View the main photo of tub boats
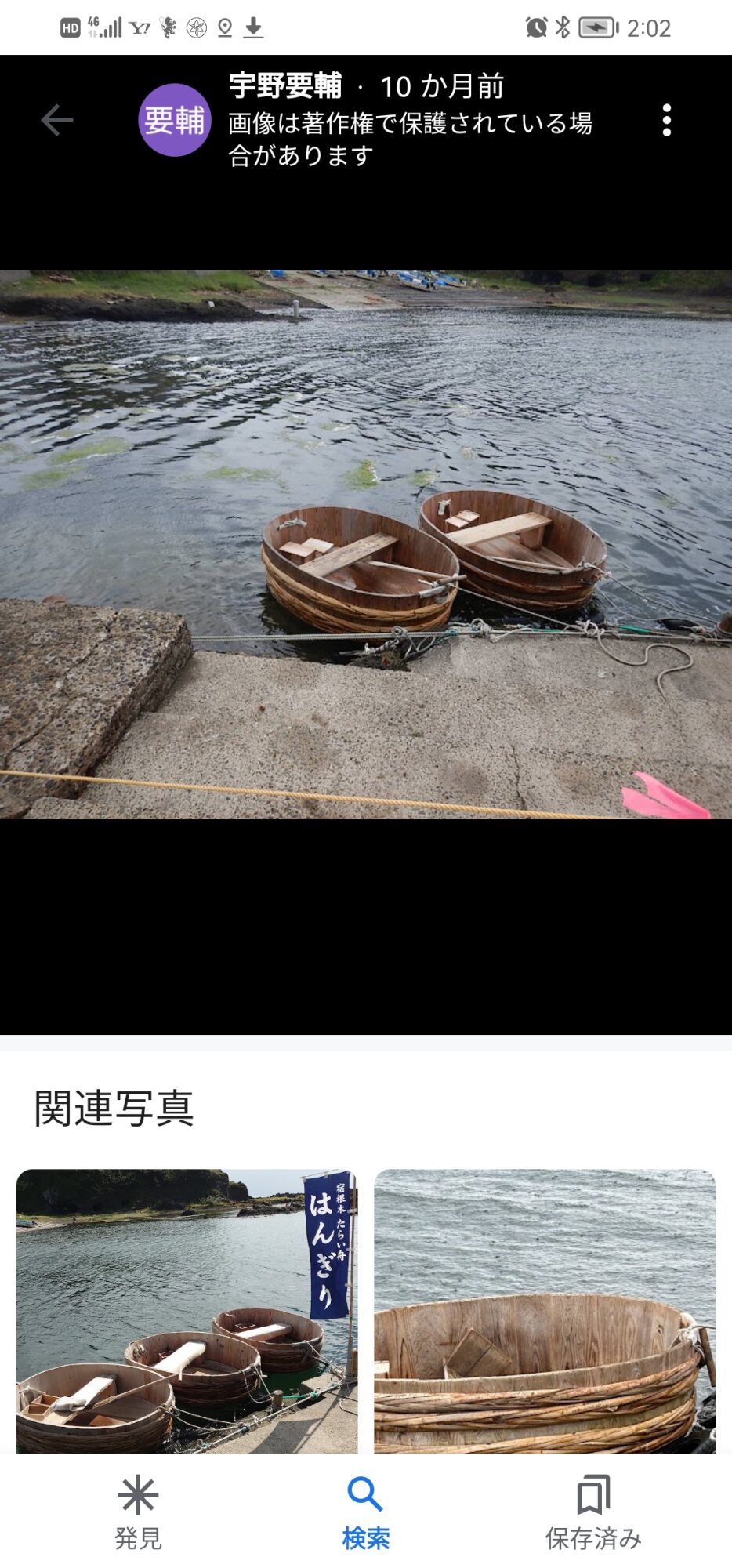The width and height of the screenshot is (732, 1568). click(366, 544)
